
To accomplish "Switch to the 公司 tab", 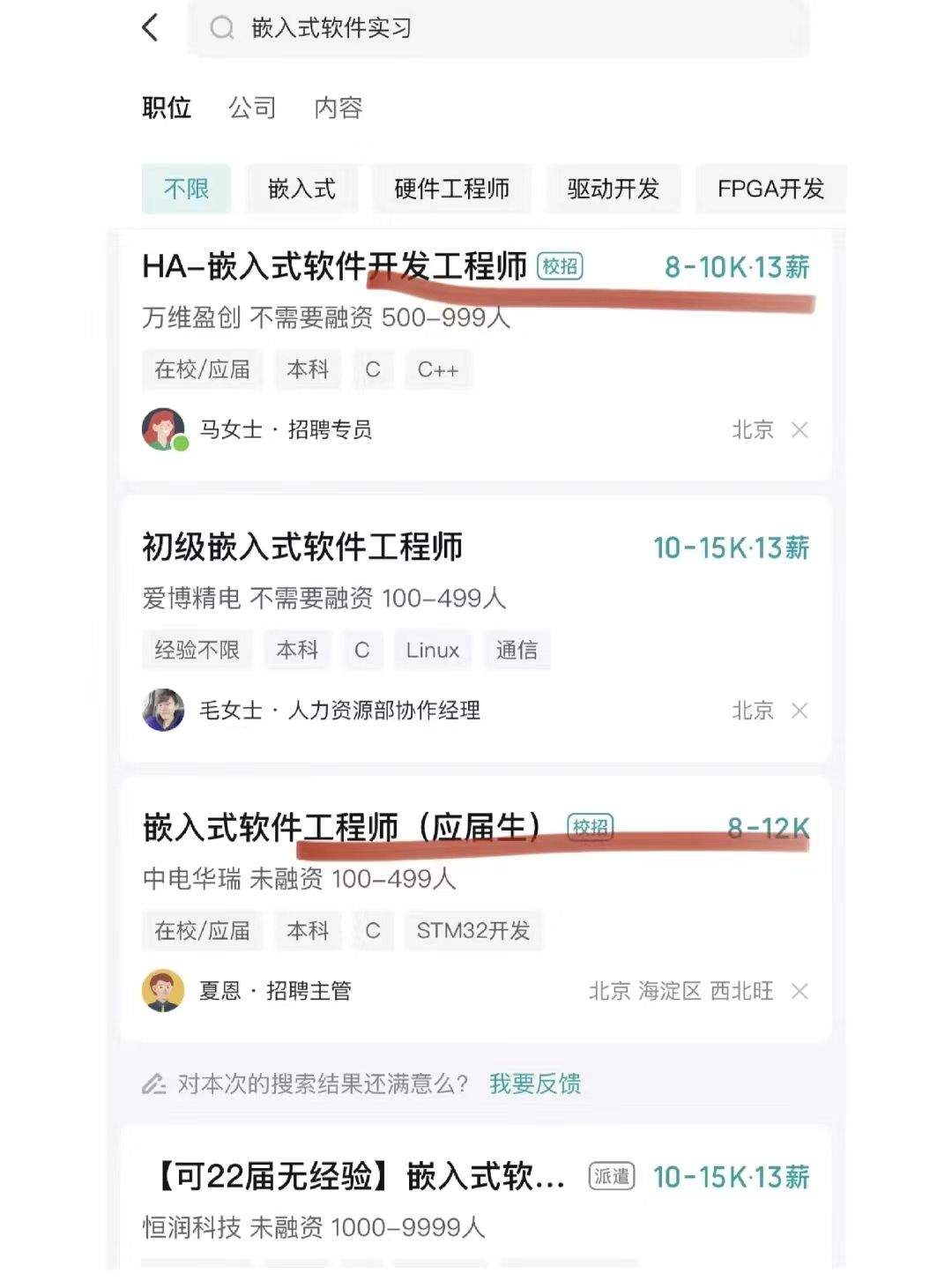I will (x=253, y=108).
